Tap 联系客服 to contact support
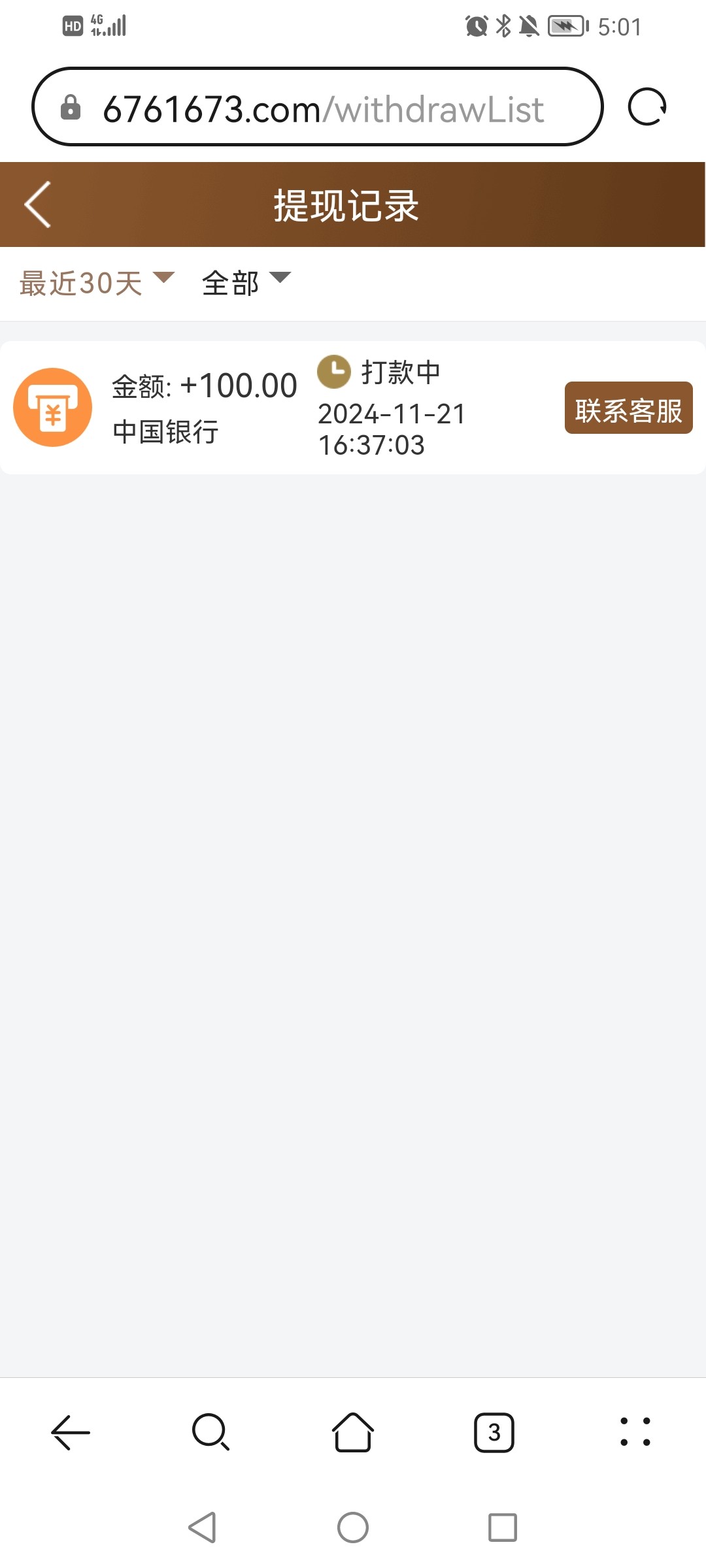 tap(628, 408)
